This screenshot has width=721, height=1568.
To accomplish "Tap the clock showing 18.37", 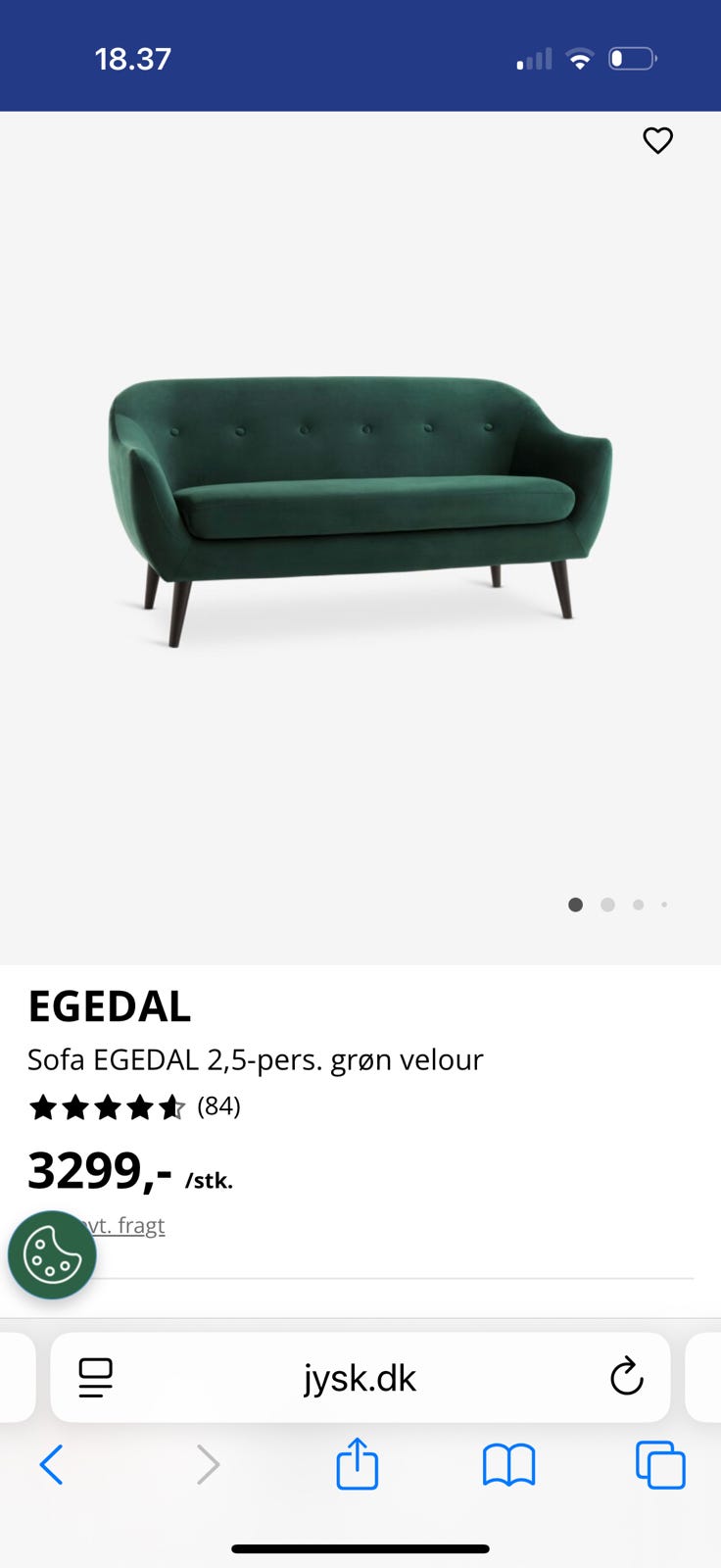I will [x=133, y=58].
